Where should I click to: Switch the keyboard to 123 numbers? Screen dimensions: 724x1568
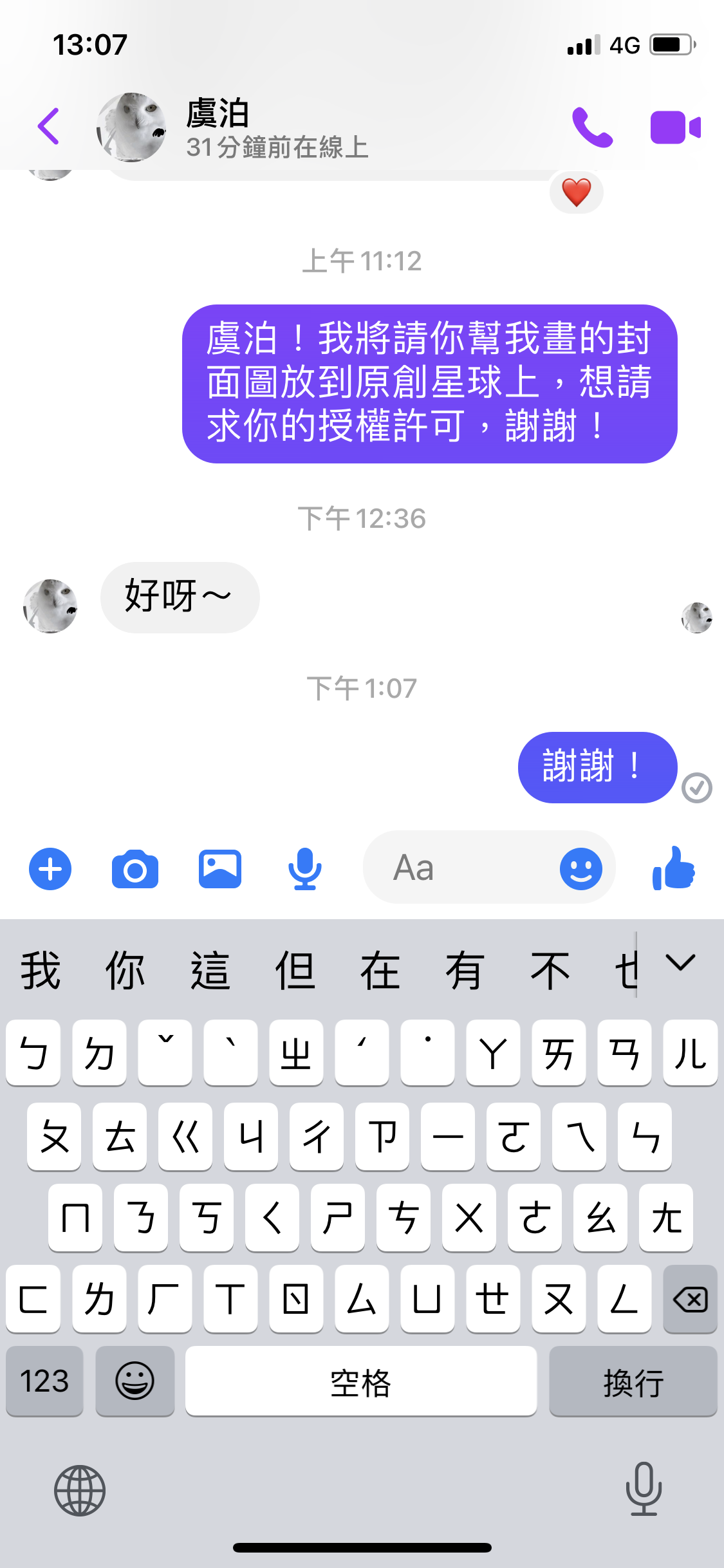pos(44,1381)
